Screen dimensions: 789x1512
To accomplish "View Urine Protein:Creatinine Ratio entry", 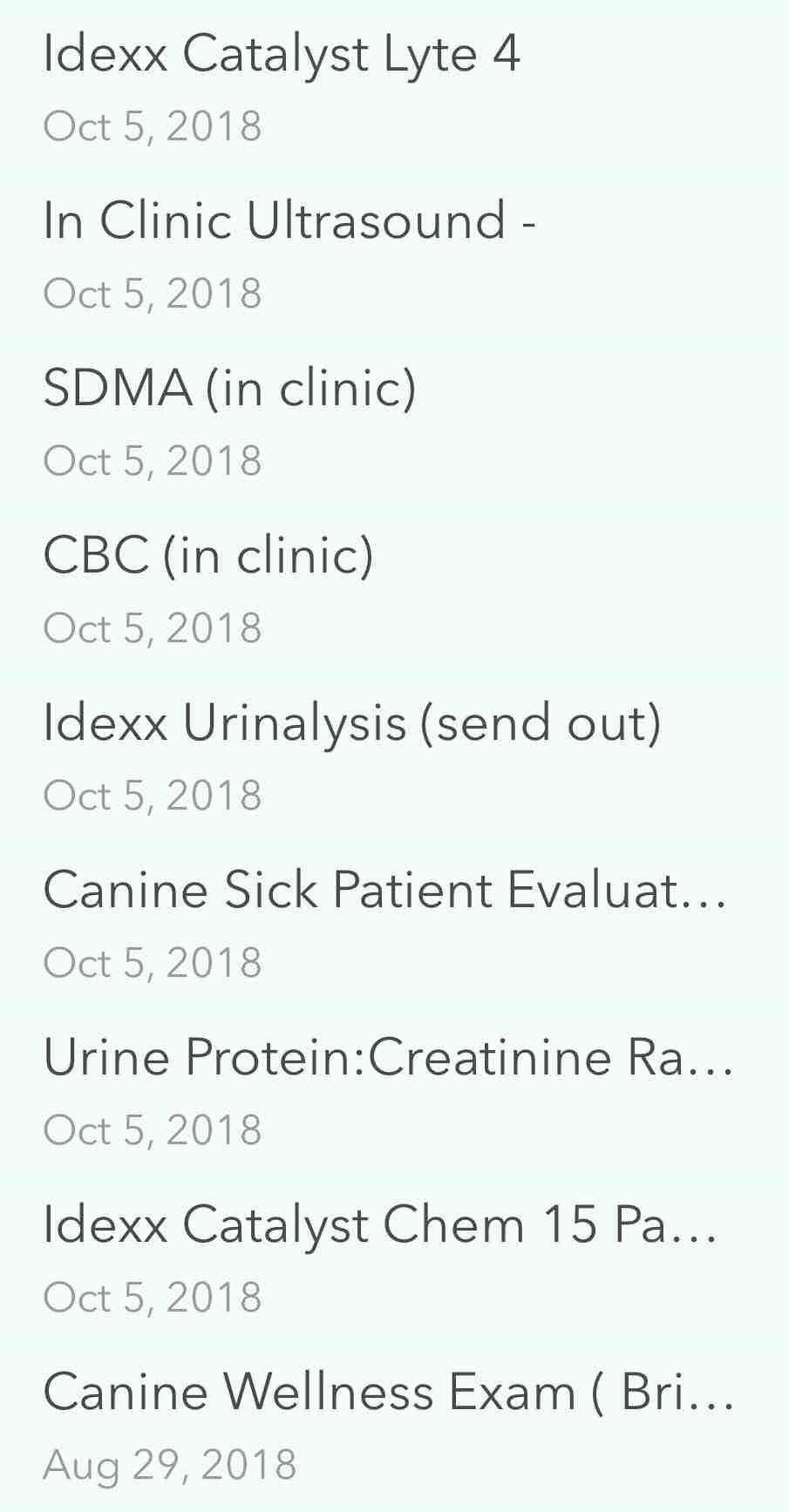I will pos(388,1058).
